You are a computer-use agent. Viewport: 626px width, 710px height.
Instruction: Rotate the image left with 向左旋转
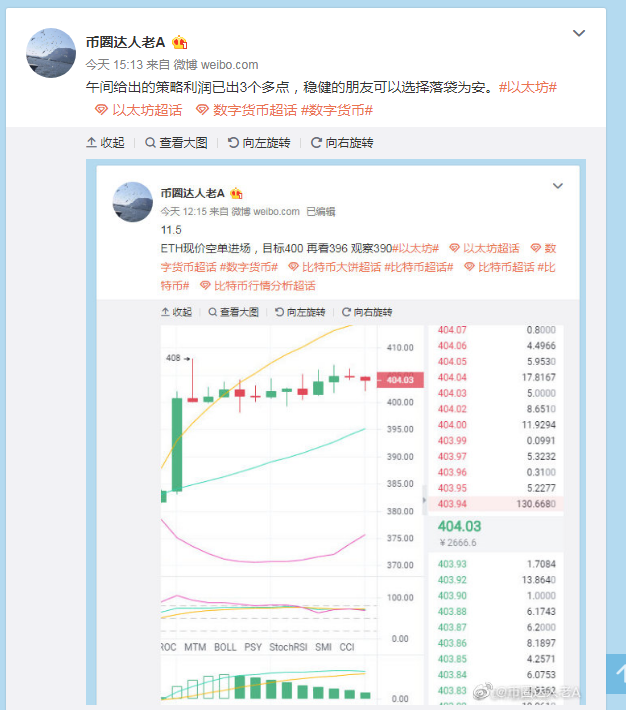coord(259,143)
